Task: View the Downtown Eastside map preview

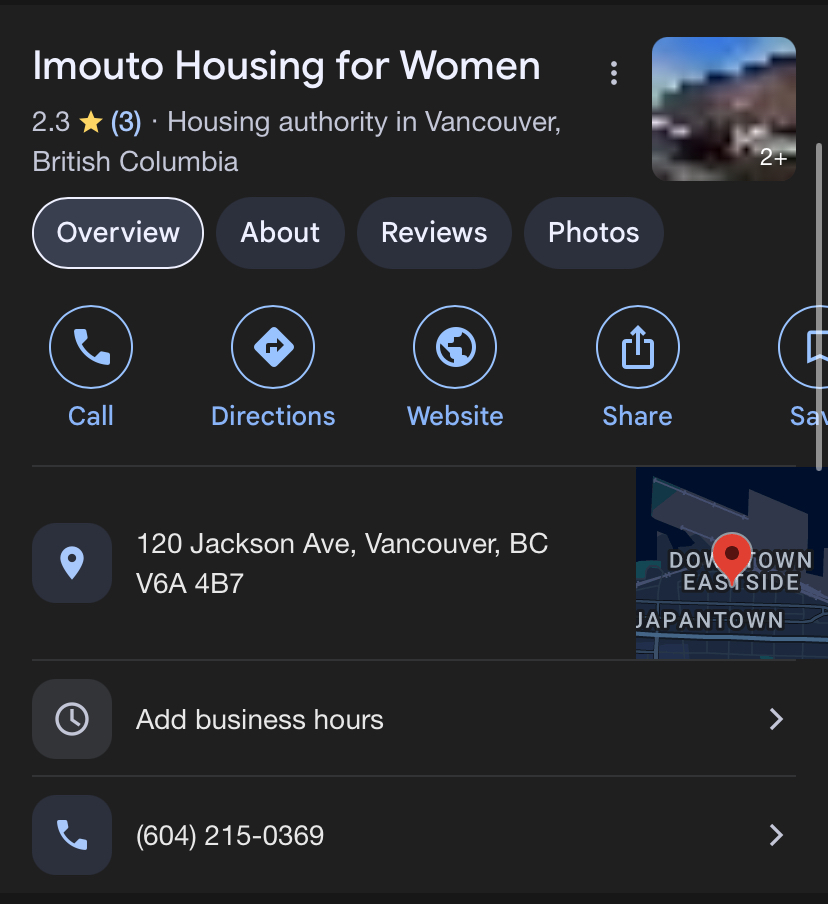Action: [731, 563]
